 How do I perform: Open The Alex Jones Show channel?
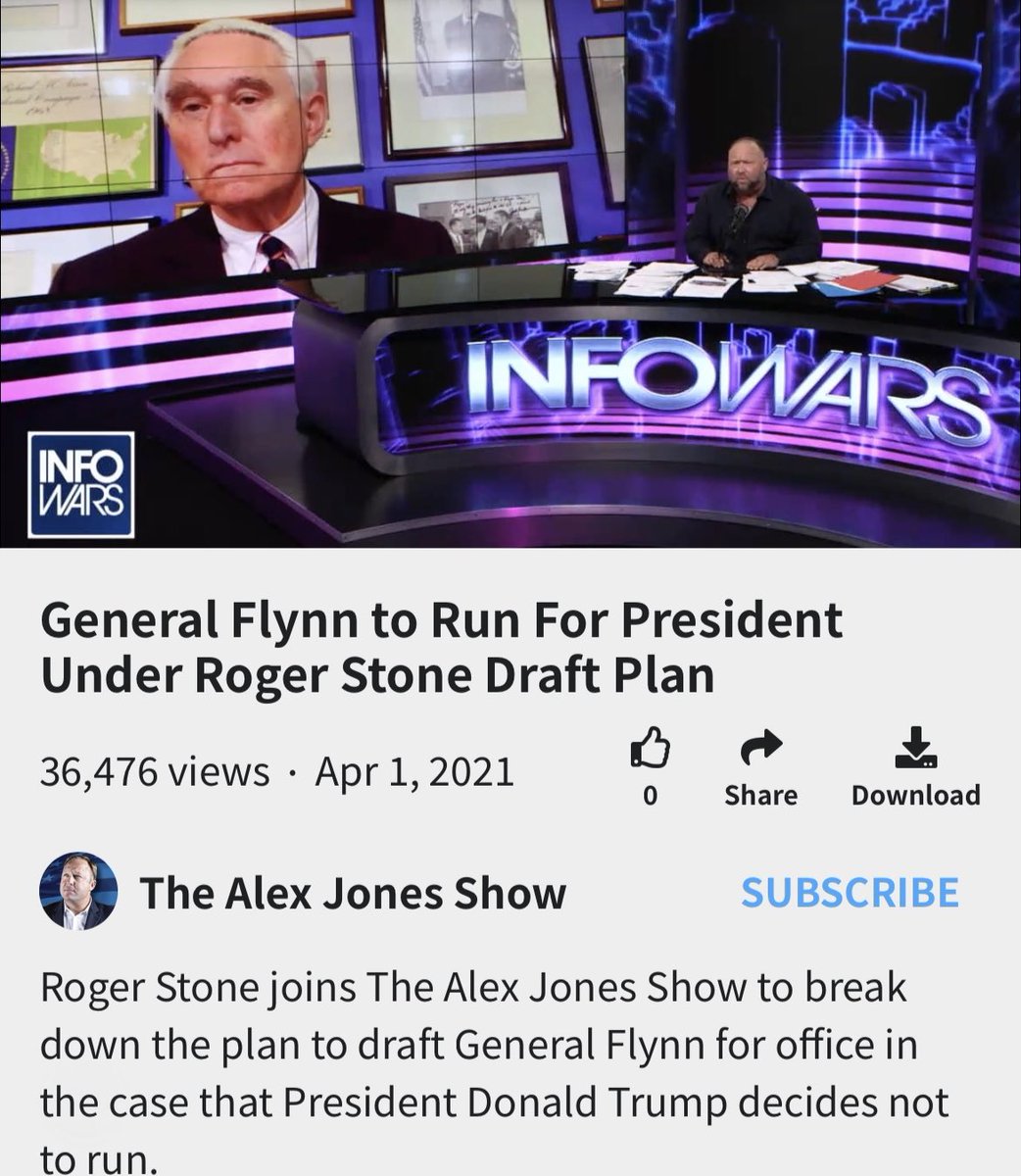353,893
